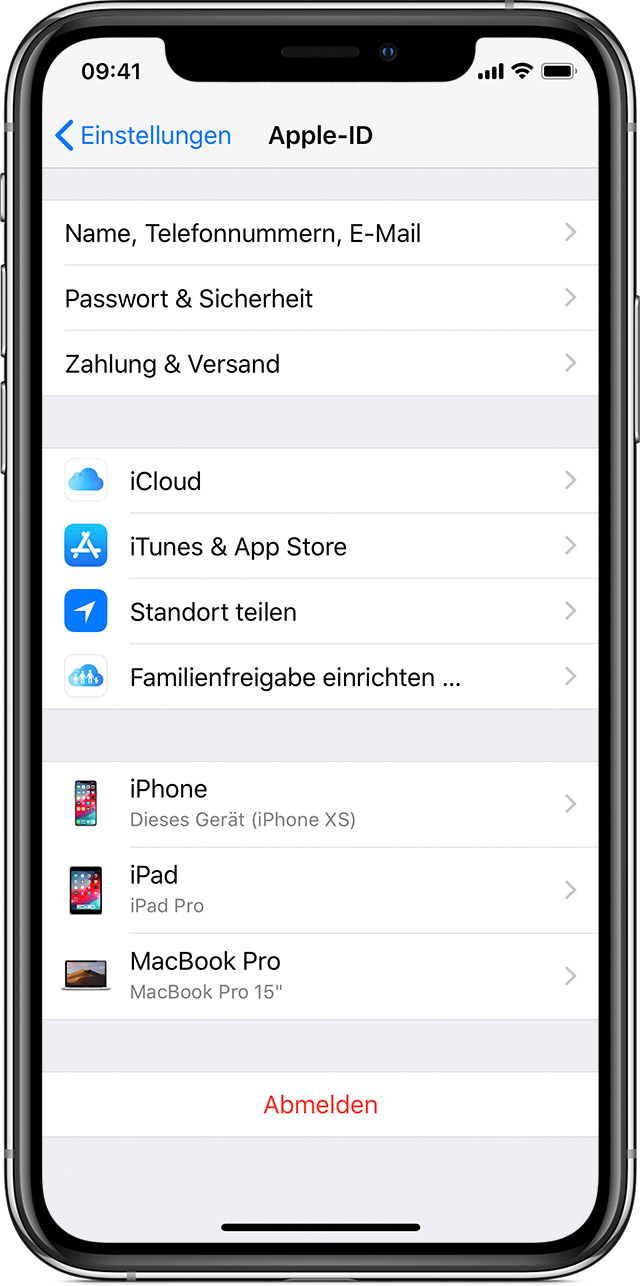Go back to Einstellungen
The image size is (640, 1286).
(x=143, y=136)
